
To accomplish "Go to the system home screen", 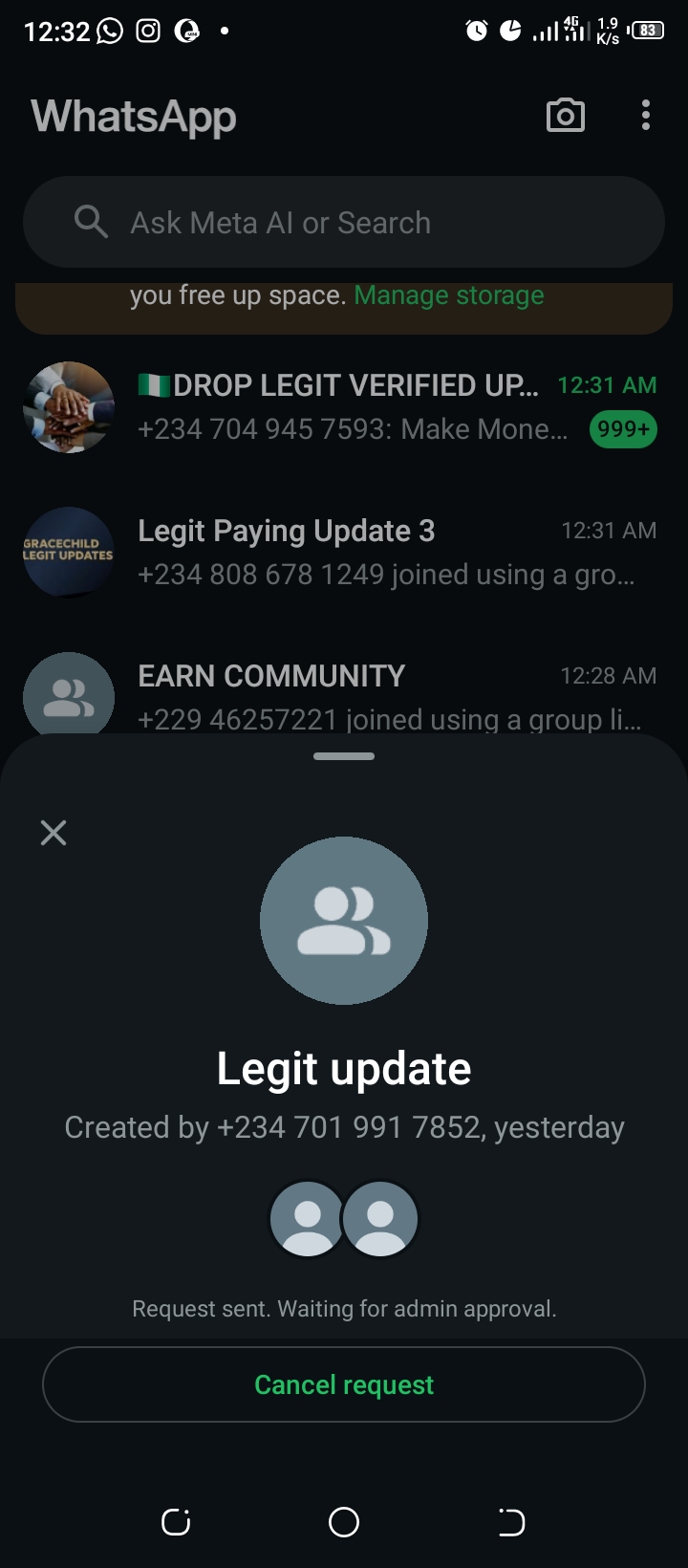I will point(344,1522).
